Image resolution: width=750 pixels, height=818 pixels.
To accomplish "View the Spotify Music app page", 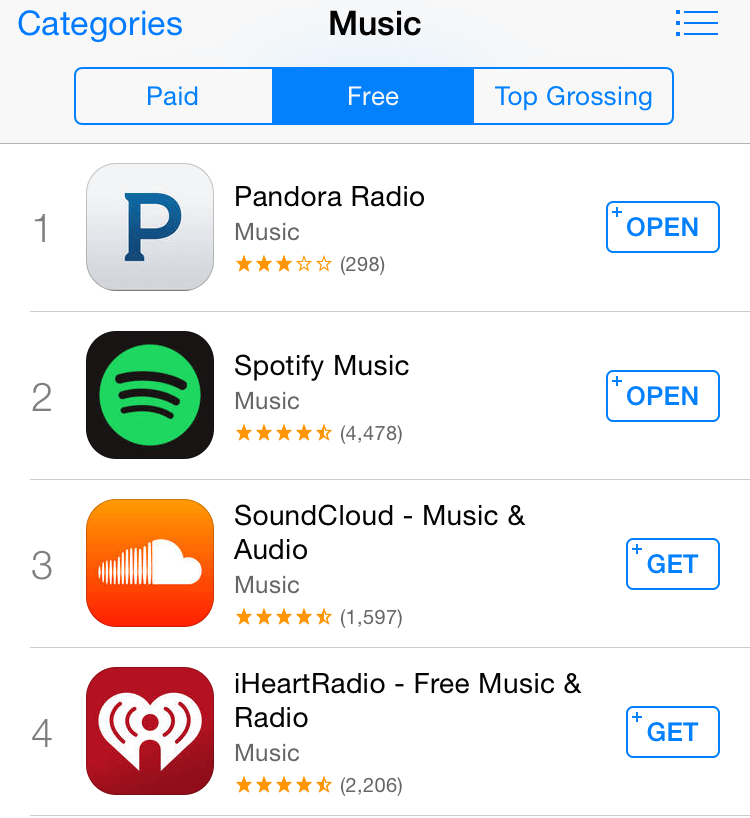I will tap(321, 366).
